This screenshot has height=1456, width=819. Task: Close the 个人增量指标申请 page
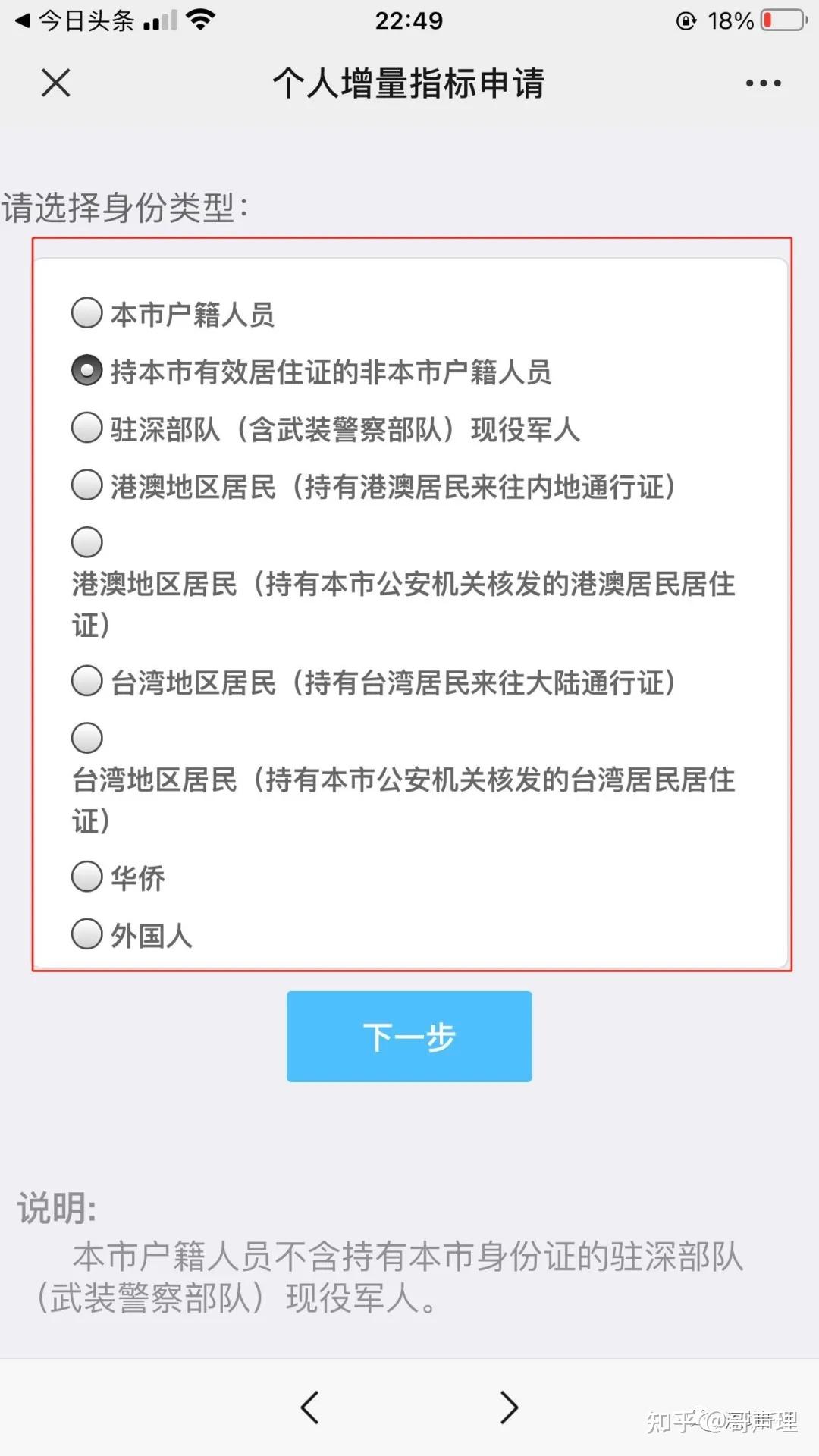55,83
